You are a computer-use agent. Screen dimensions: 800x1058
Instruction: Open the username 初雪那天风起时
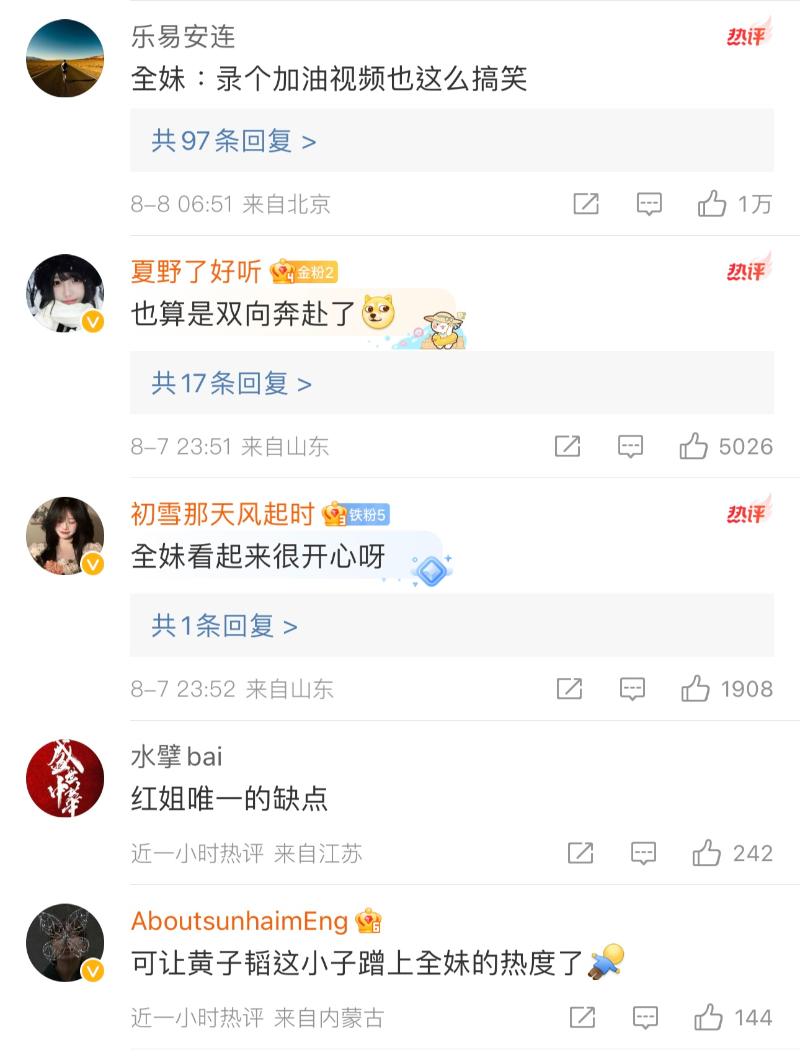click(223, 514)
